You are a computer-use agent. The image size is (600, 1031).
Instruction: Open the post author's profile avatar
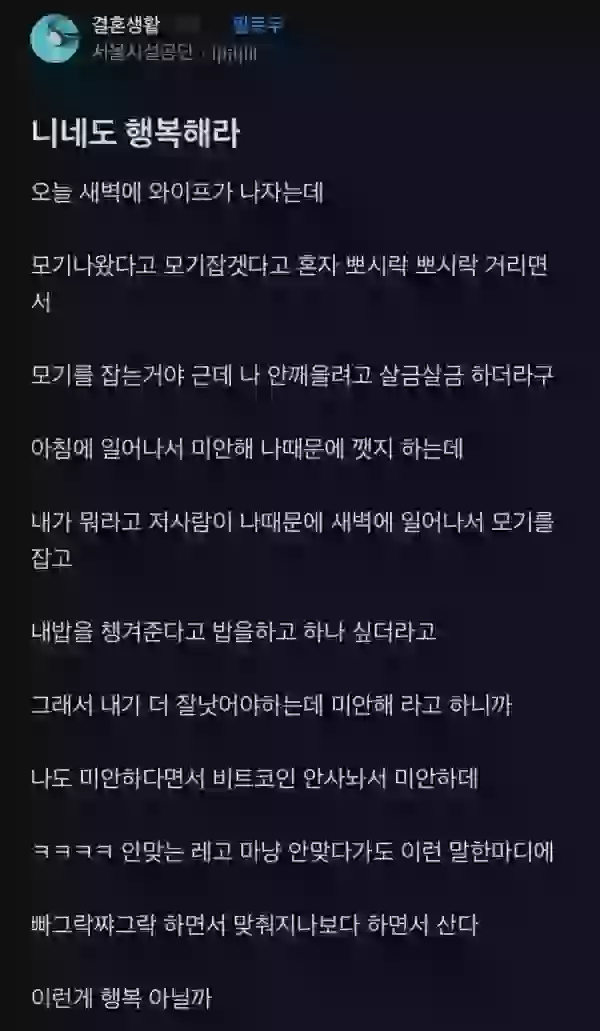[55, 38]
